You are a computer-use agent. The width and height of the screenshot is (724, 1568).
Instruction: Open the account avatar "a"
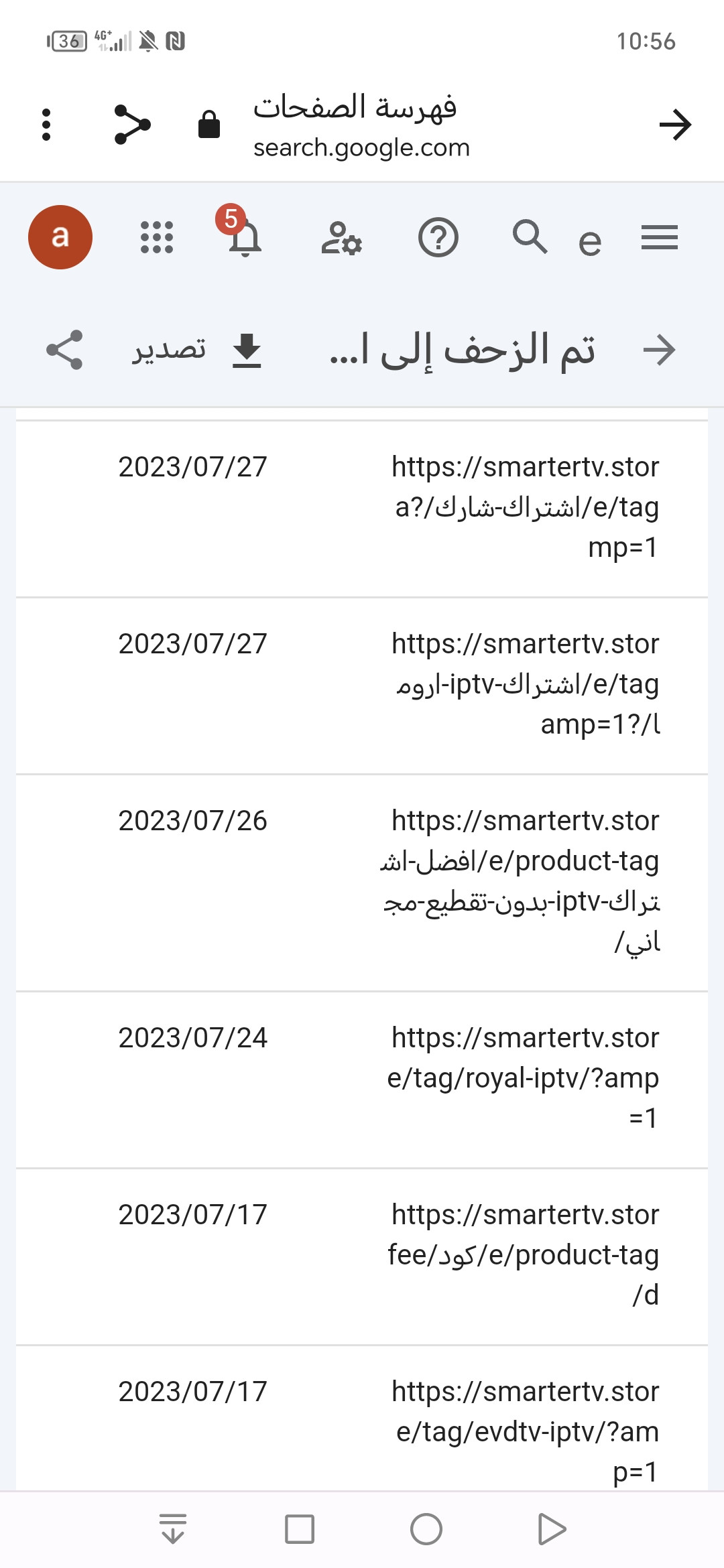tap(60, 237)
